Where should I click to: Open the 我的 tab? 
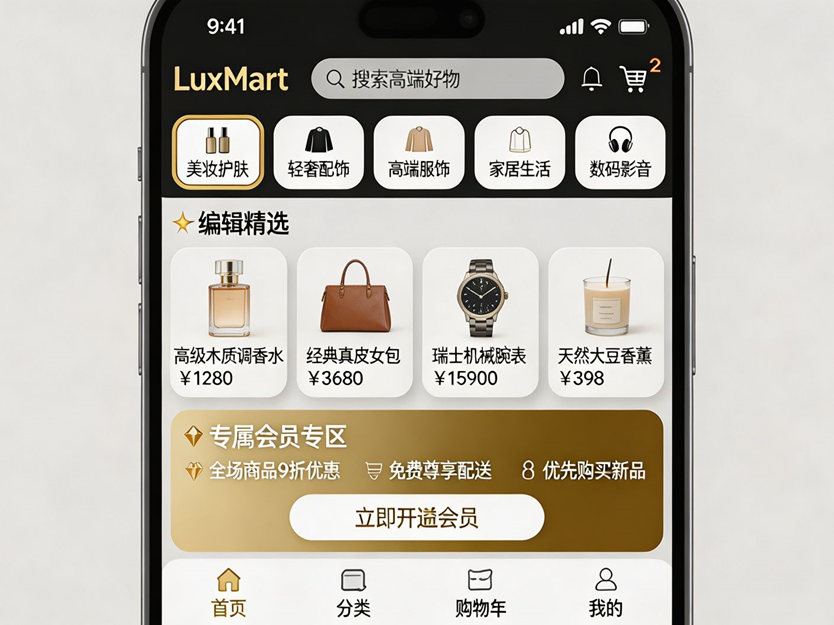(x=606, y=593)
